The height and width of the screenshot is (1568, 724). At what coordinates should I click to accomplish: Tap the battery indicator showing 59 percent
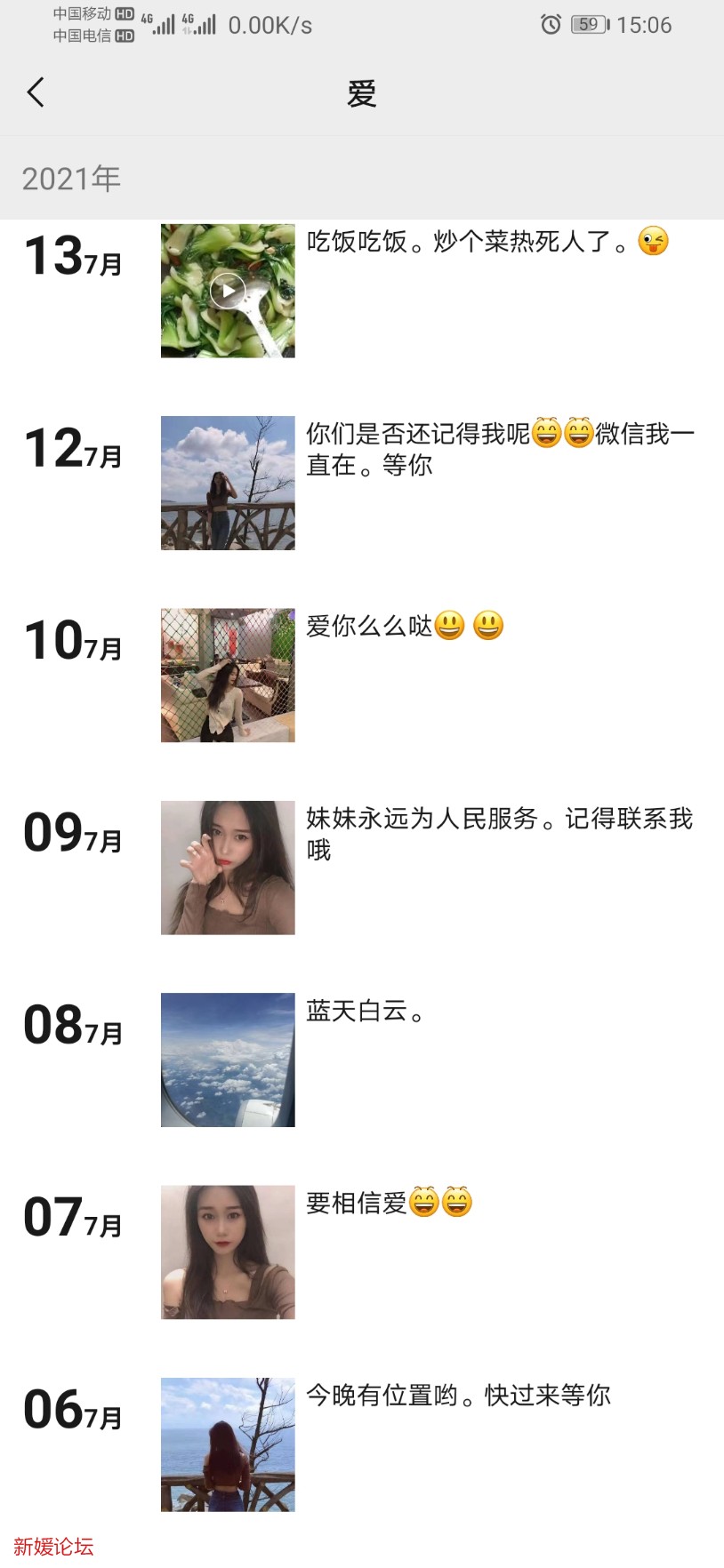[589, 25]
